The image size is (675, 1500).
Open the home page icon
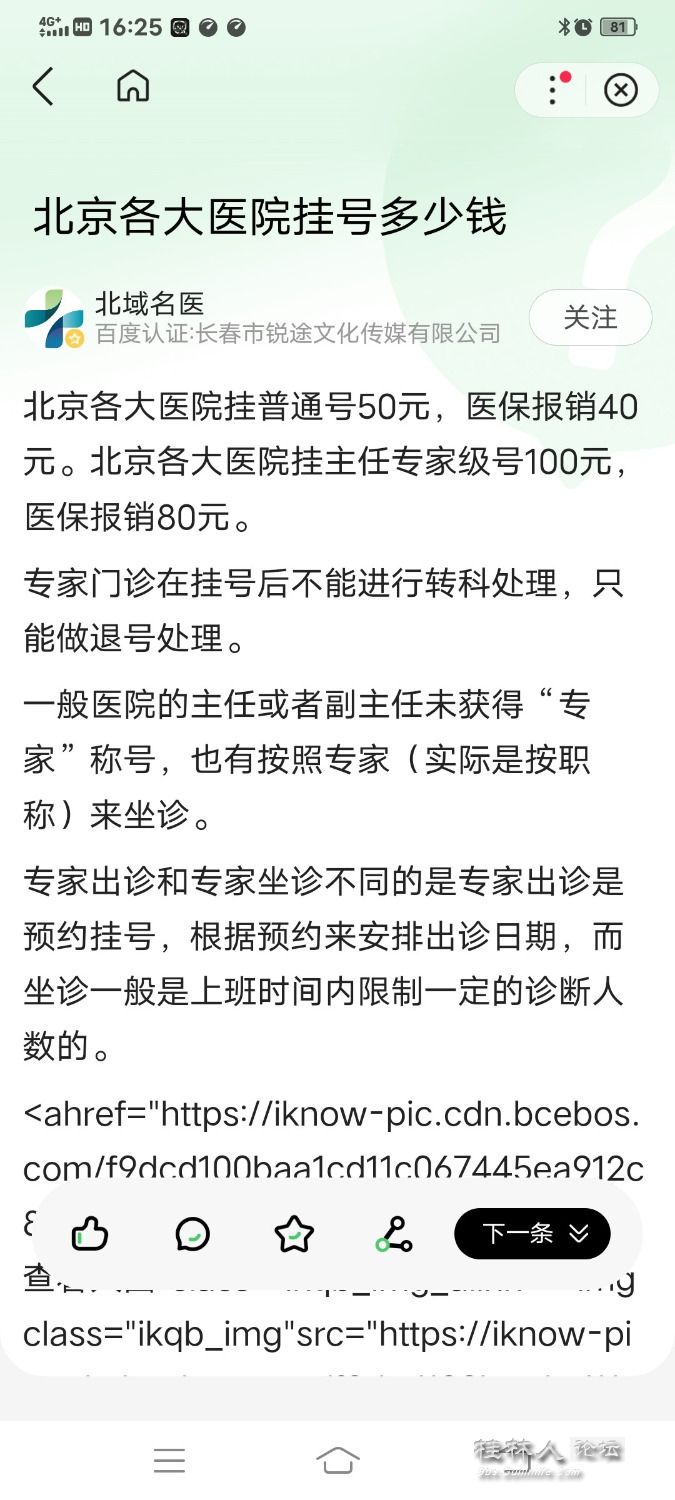pos(132,87)
